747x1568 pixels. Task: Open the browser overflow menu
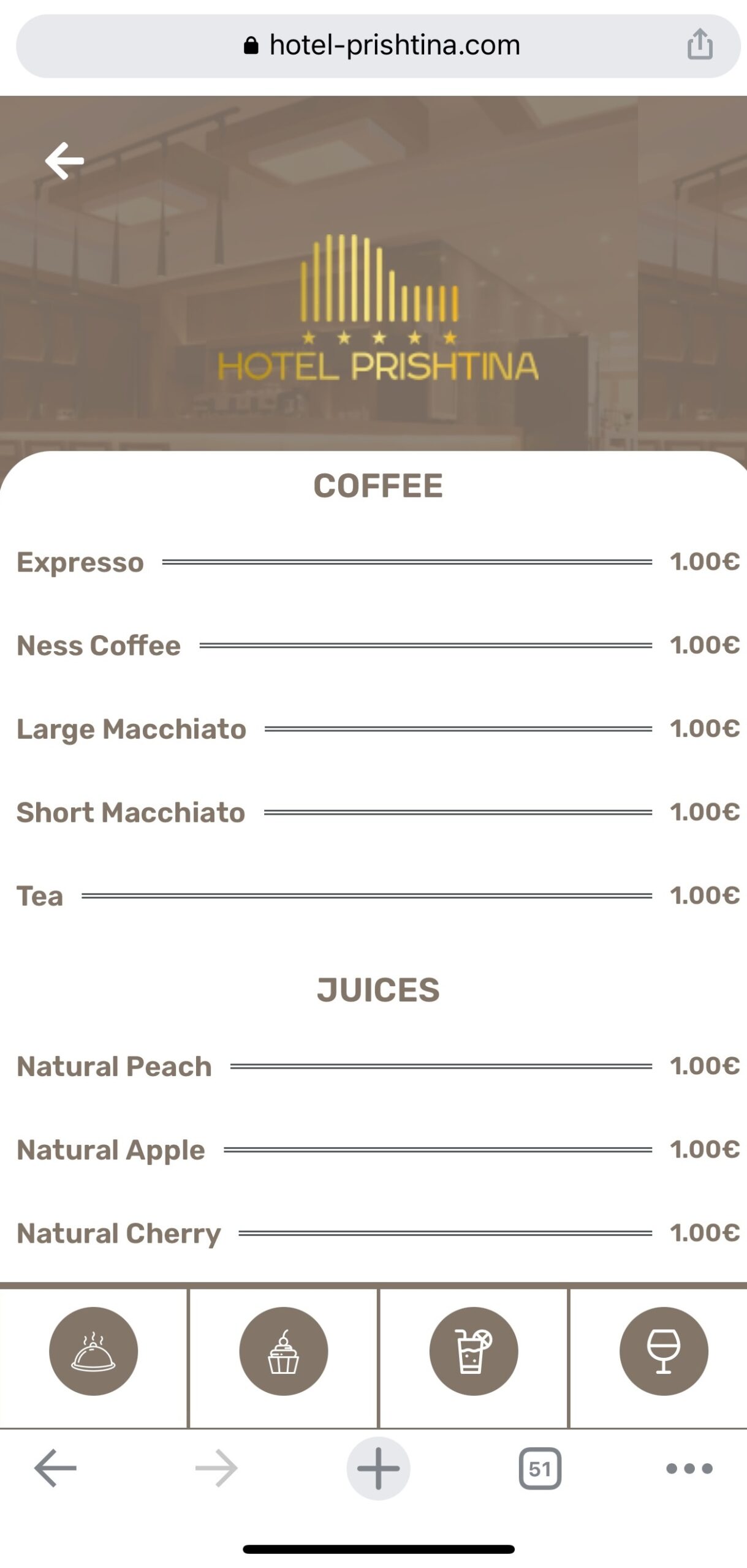(x=689, y=1468)
